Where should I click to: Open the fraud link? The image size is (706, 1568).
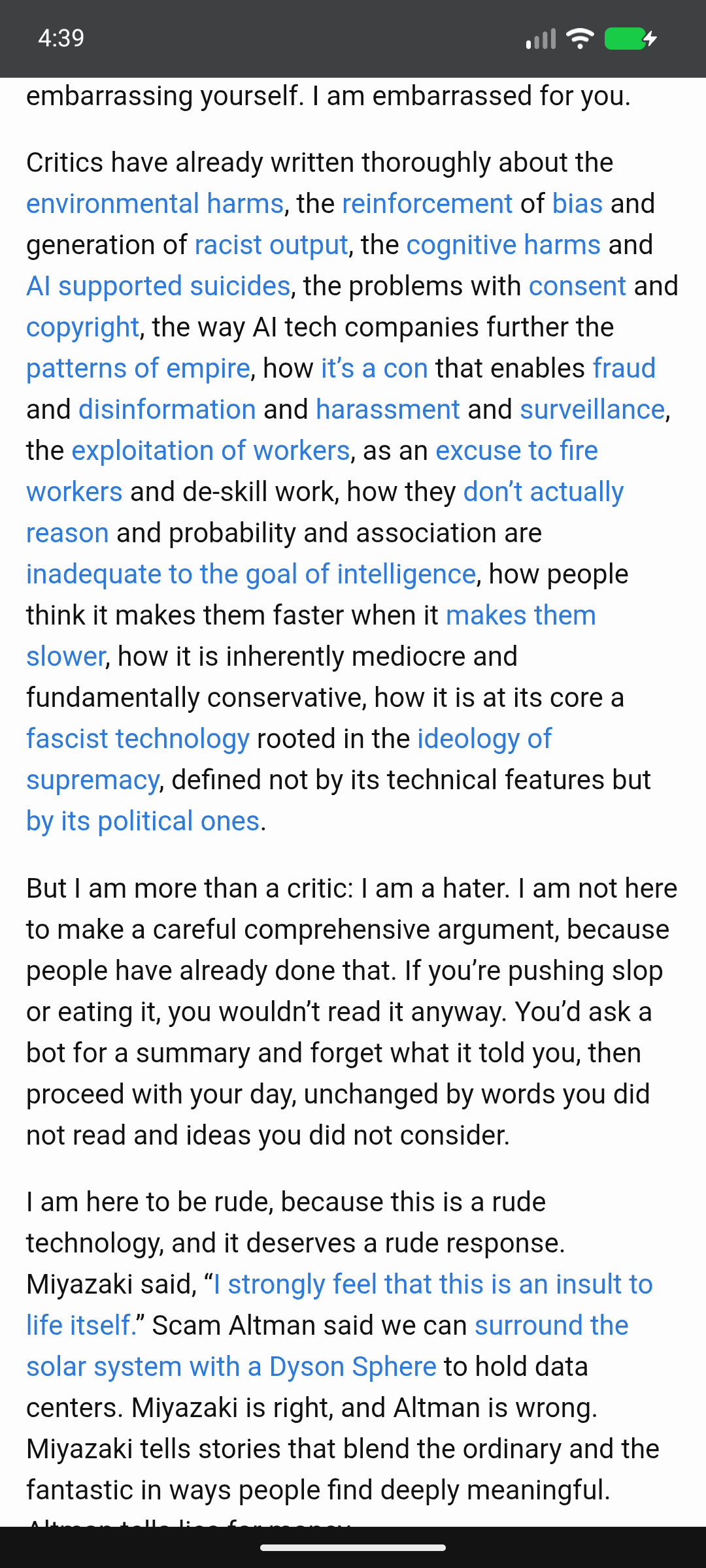624,368
